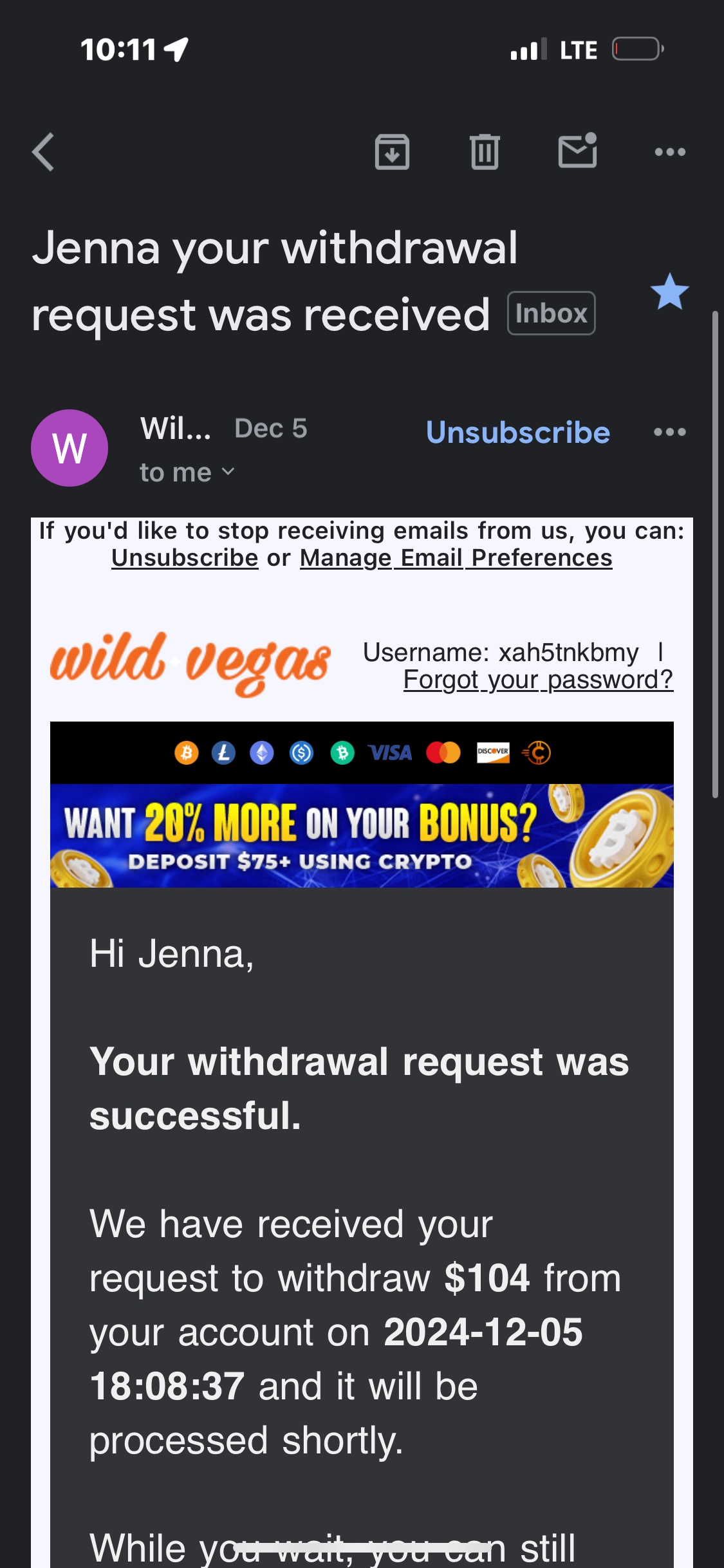
Task: Open the 20% more bonus crypto banner
Action: (362, 835)
